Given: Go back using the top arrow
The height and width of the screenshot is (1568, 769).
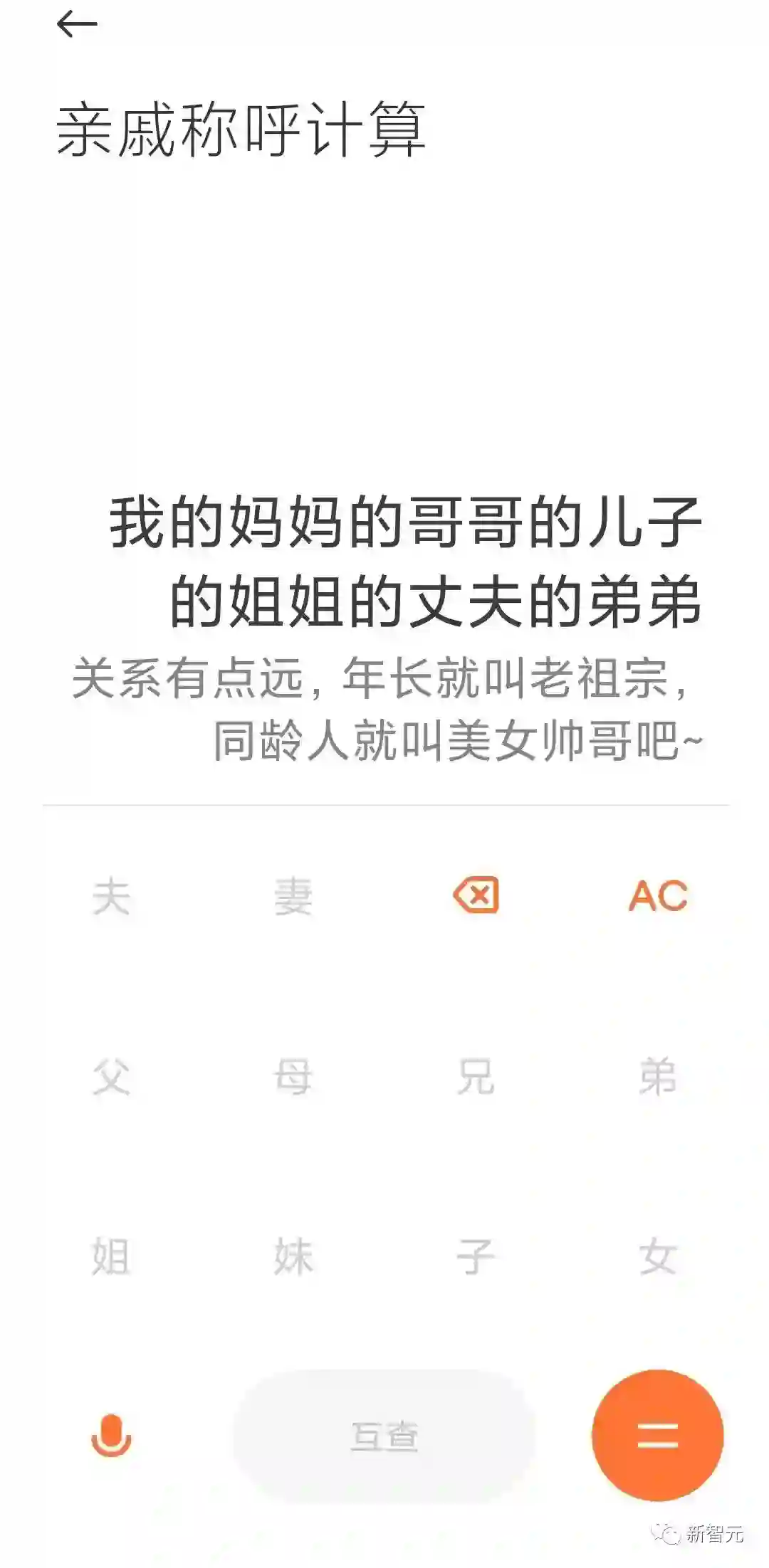Looking at the screenshot, I should click(x=76, y=24).
